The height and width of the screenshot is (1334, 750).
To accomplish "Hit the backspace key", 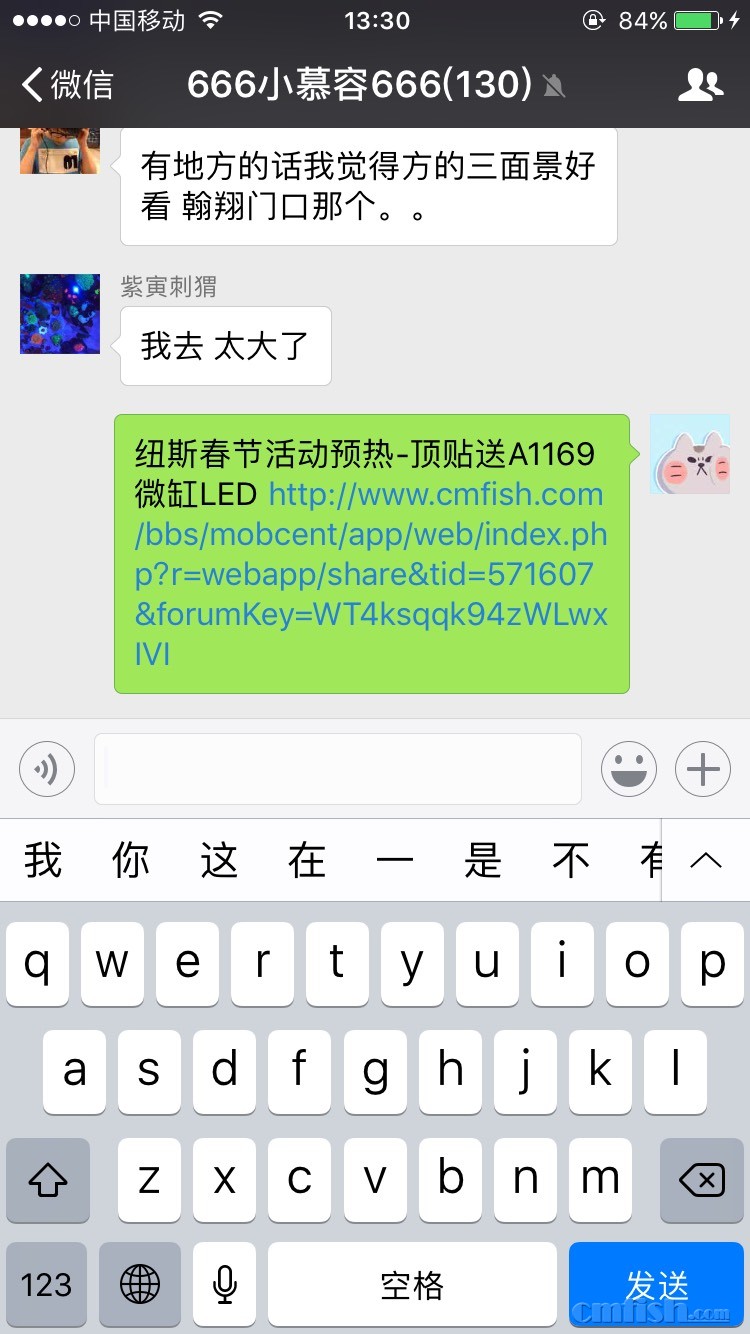I will [x=702, y=1180].
